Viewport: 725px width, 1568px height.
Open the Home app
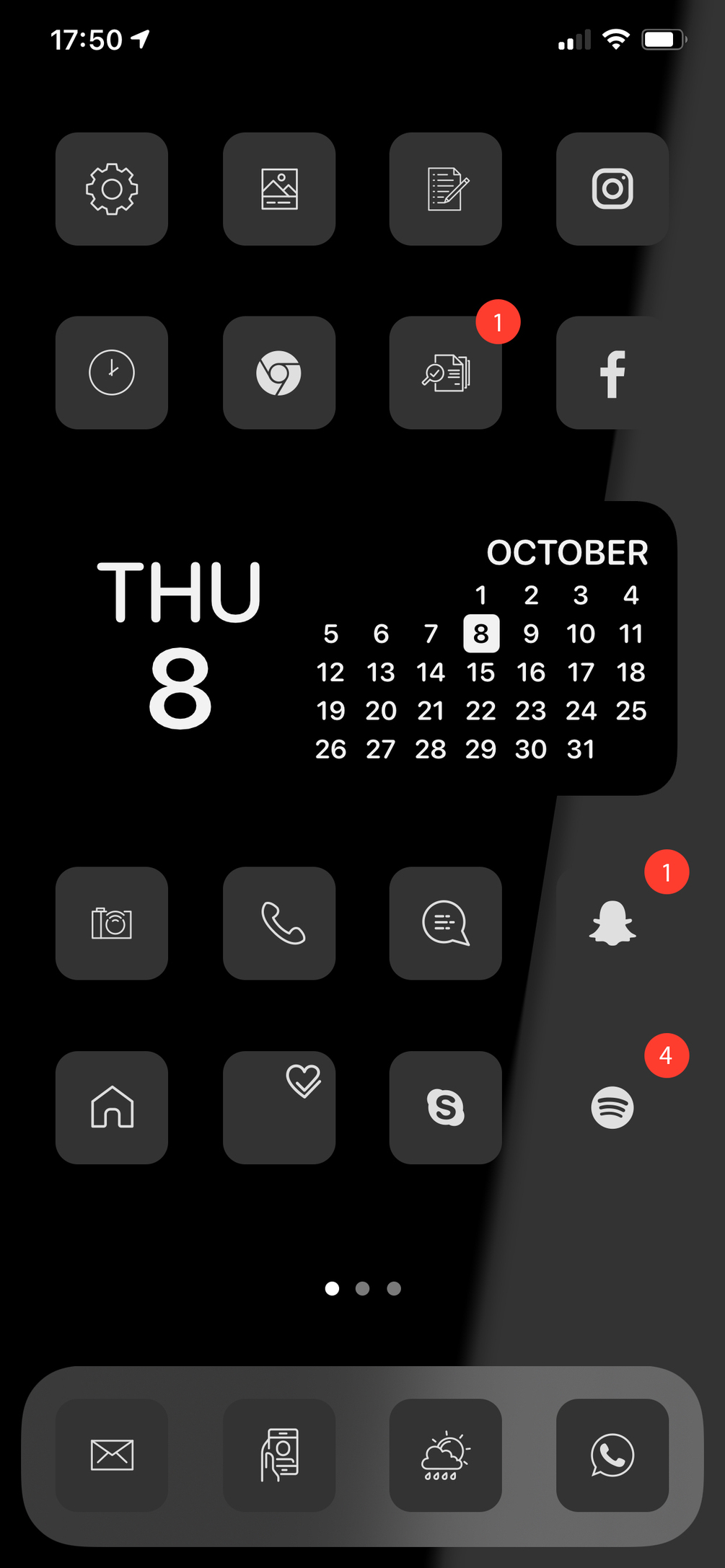(x=112, y=1107)
